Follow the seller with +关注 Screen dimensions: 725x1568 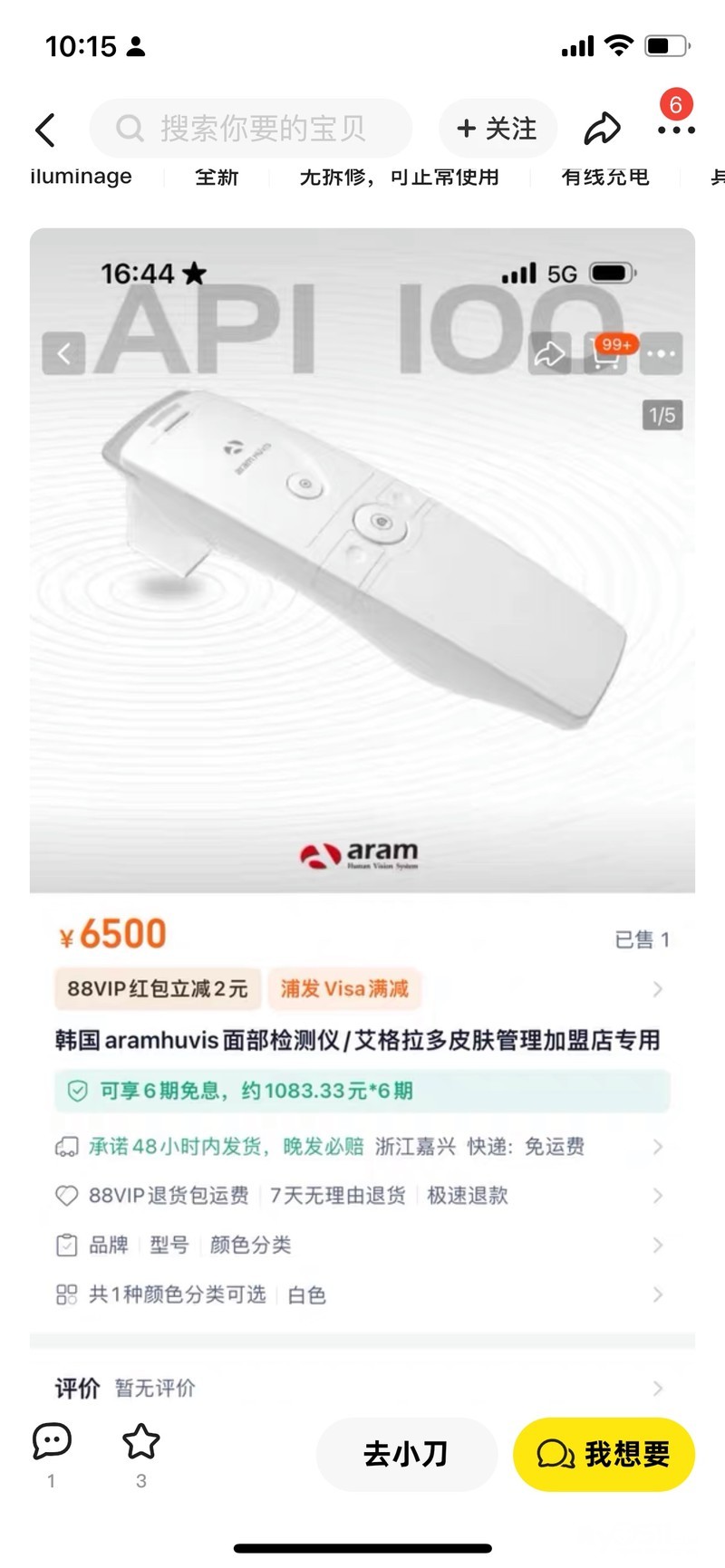click(498, 129)
